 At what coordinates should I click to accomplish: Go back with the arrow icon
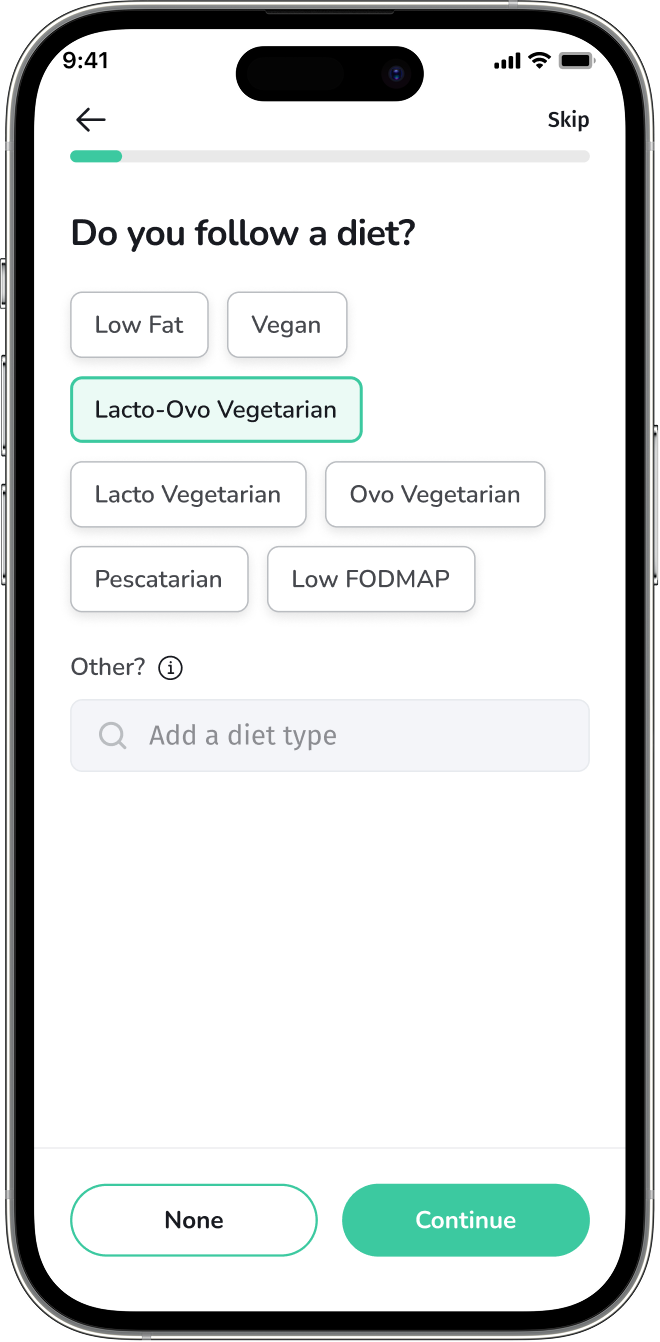pyautogui.click(x=91, y=120)
